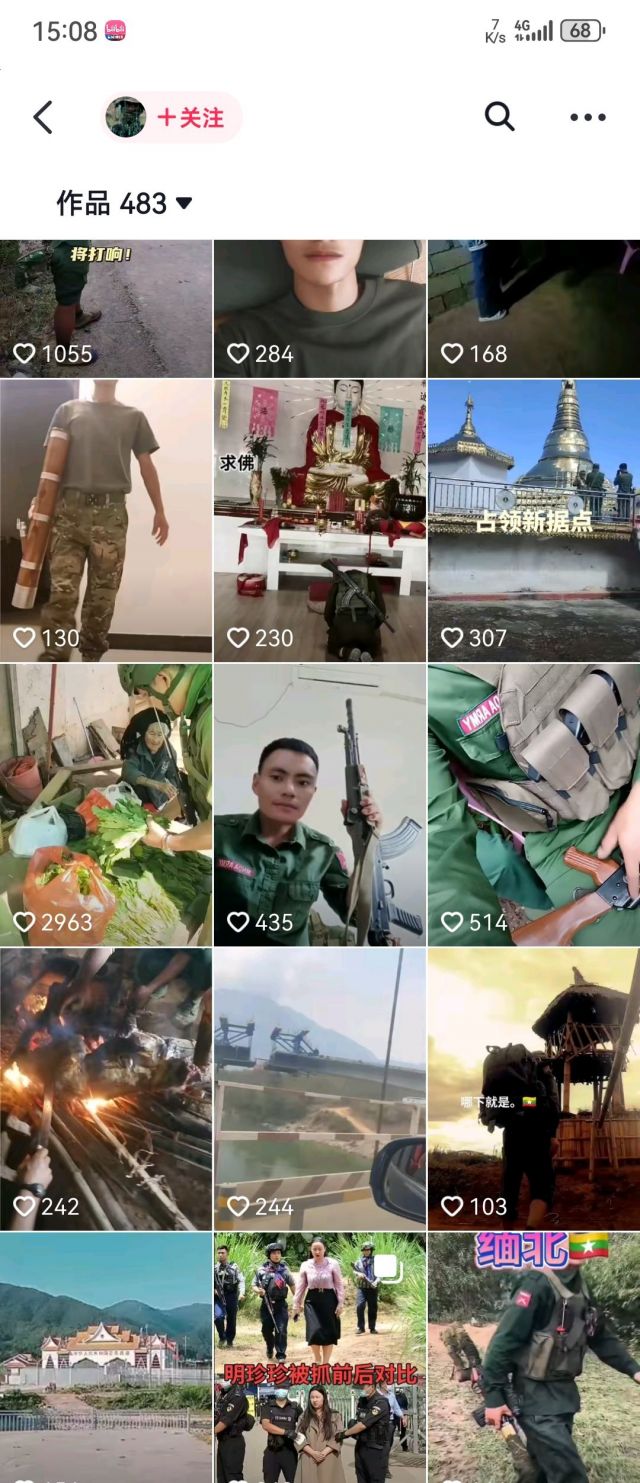Open the video with 514 likes

pos(534,805)
